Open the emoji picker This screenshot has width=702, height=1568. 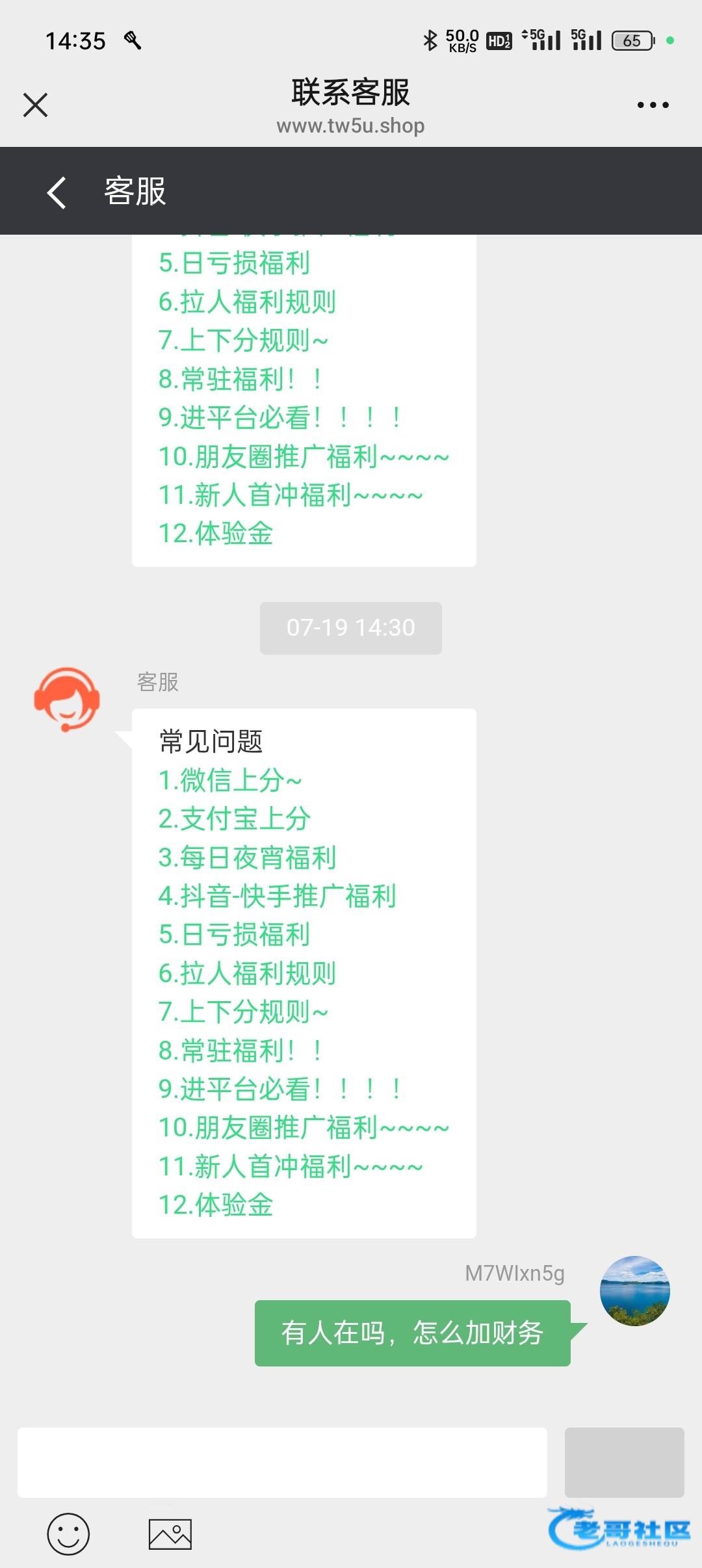68,1534
